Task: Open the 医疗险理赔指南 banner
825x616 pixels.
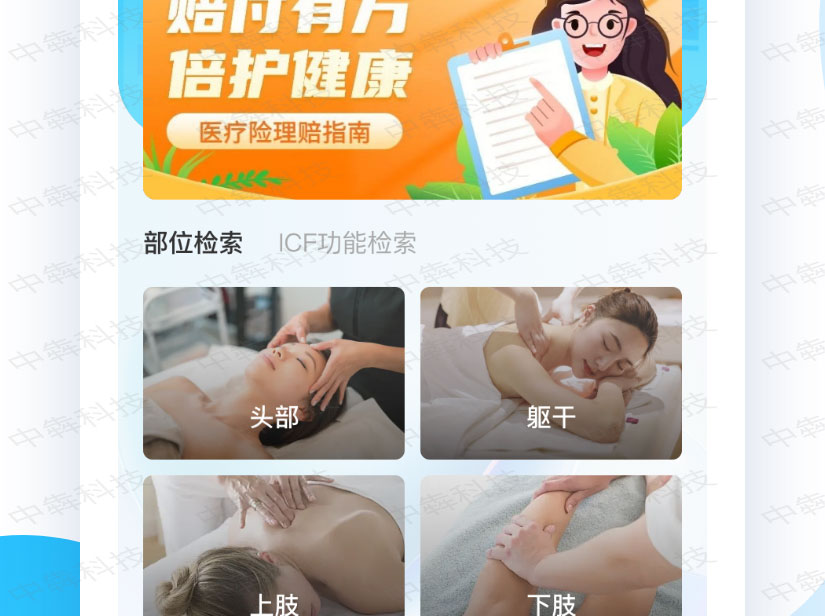Action: (412, 100)
